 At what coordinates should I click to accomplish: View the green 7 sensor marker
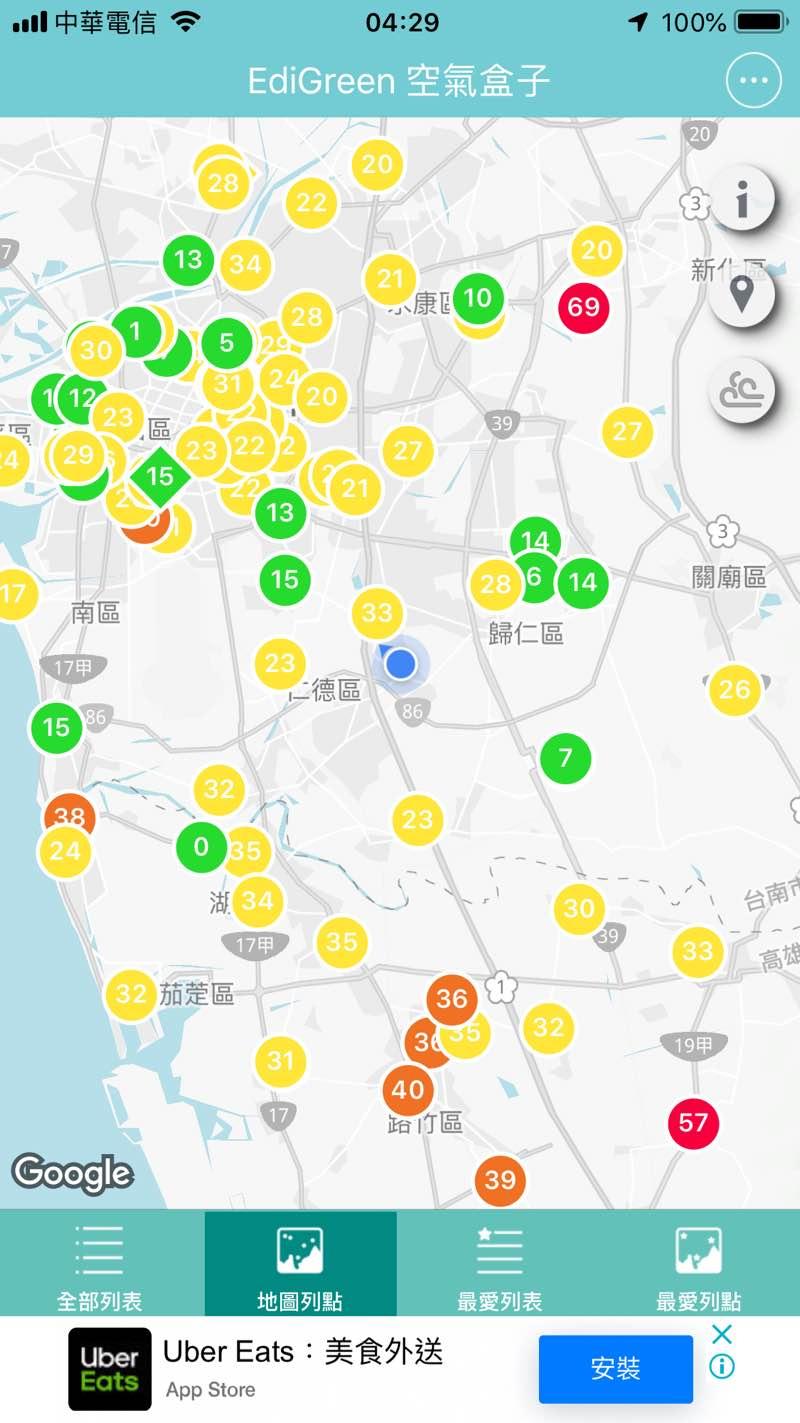tap(565, 758)
